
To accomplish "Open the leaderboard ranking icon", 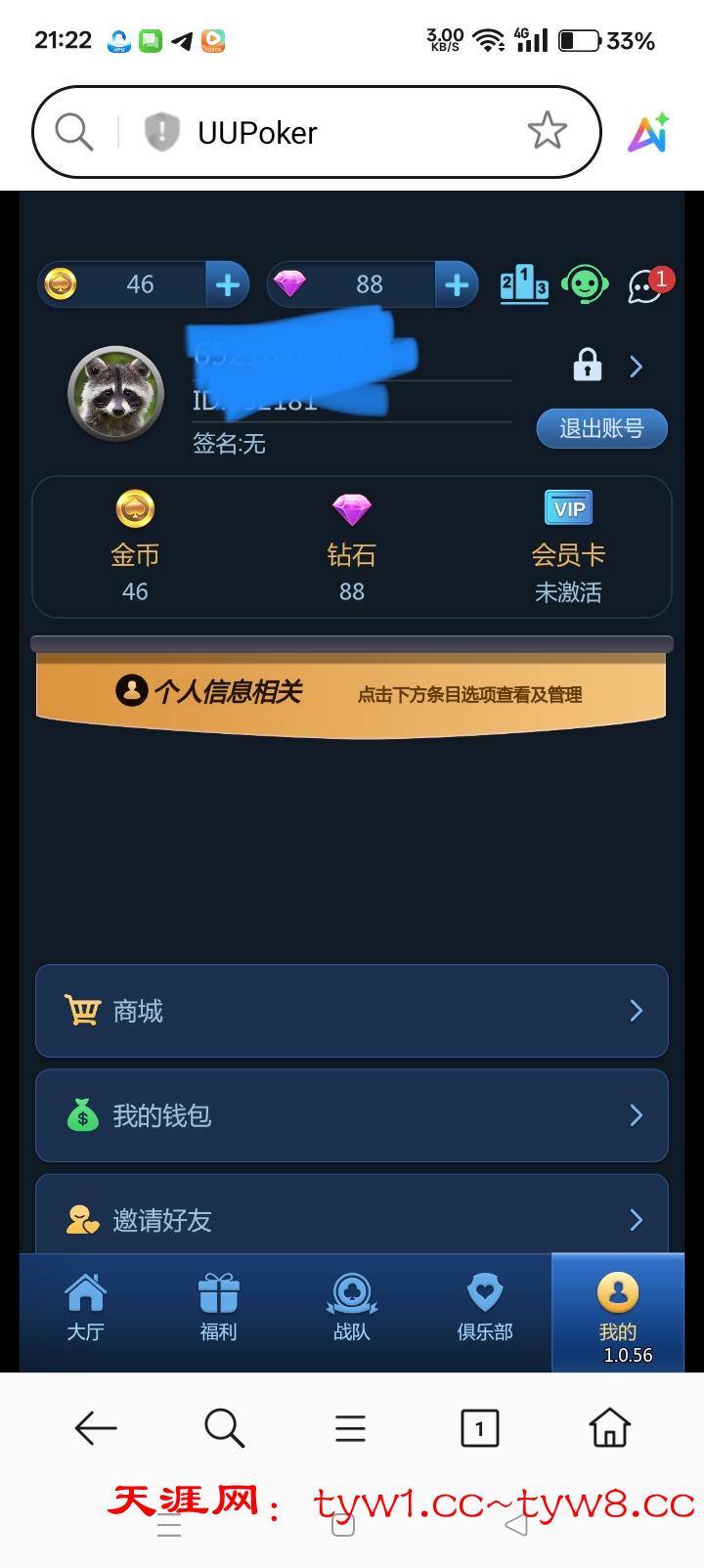I will 524,284.
